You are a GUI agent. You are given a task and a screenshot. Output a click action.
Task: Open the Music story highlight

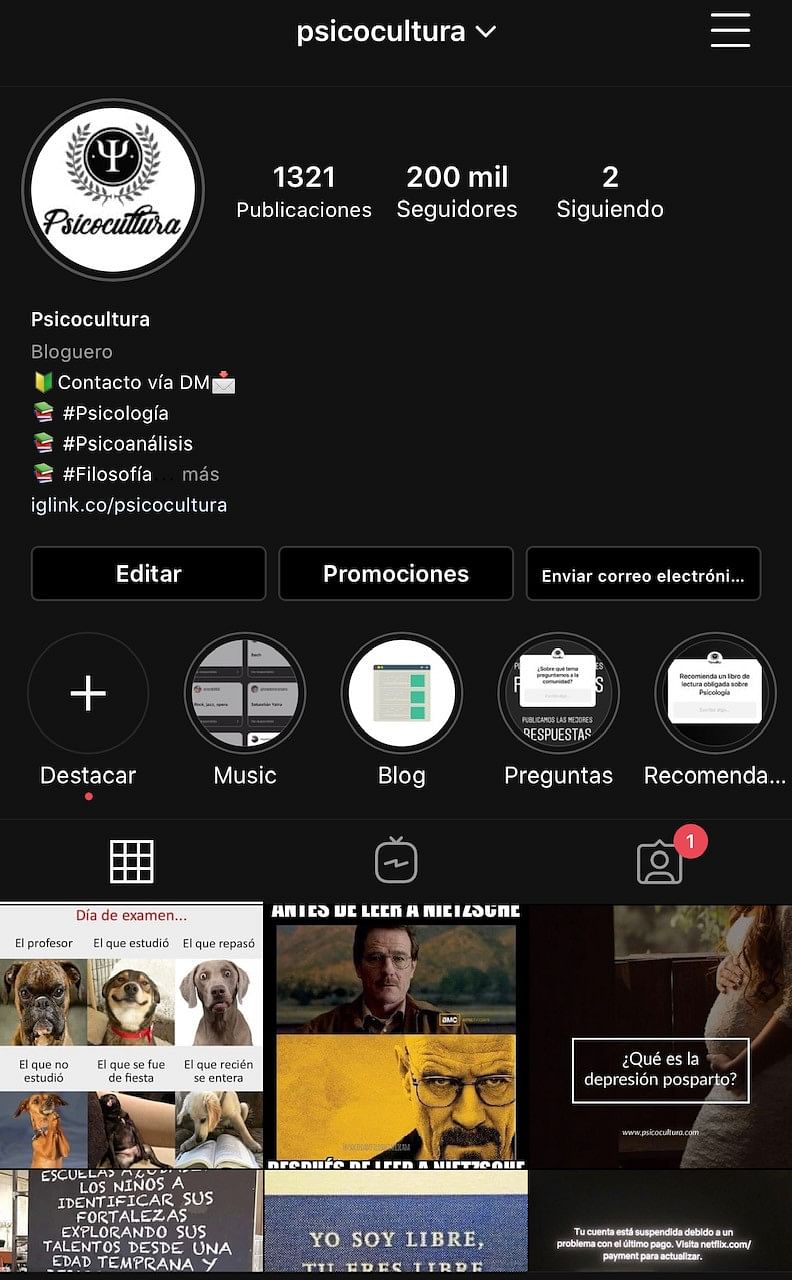pyautogui.click(x=245, y=693)
